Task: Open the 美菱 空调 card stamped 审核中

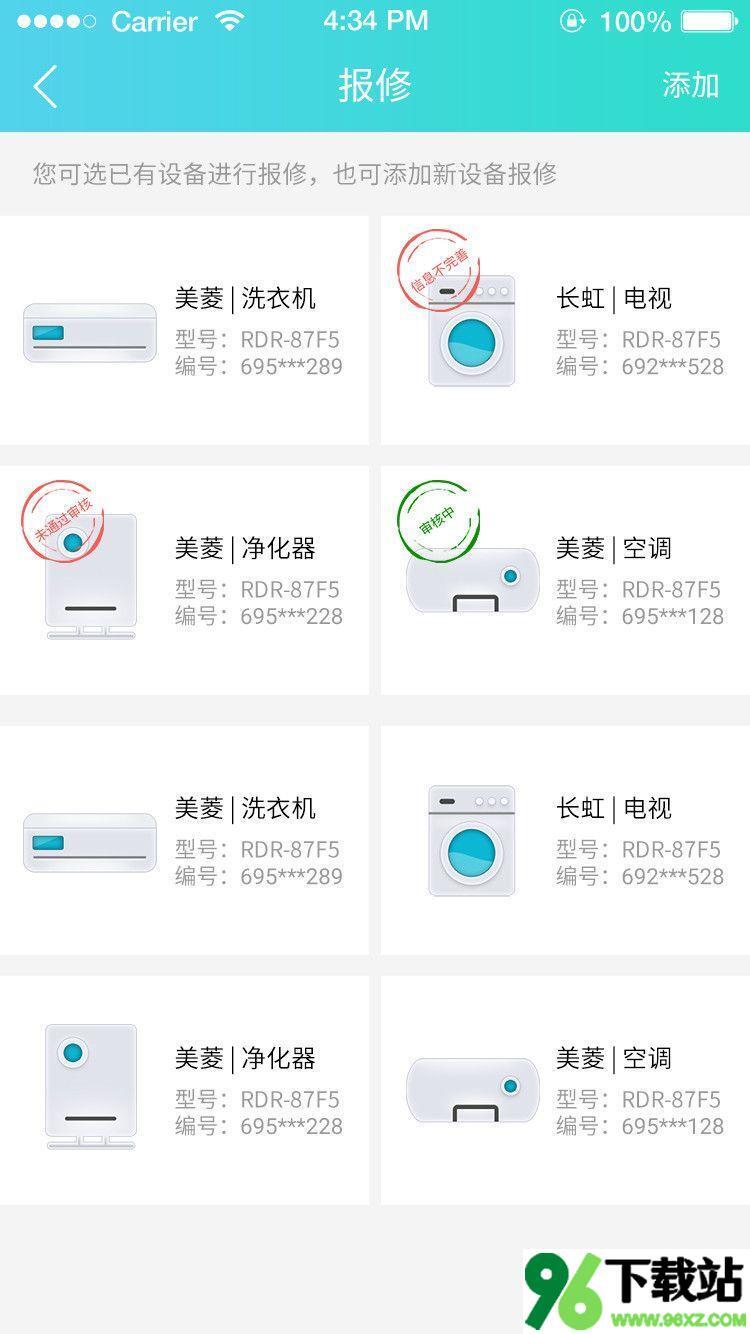Action: tap(565, 581)
